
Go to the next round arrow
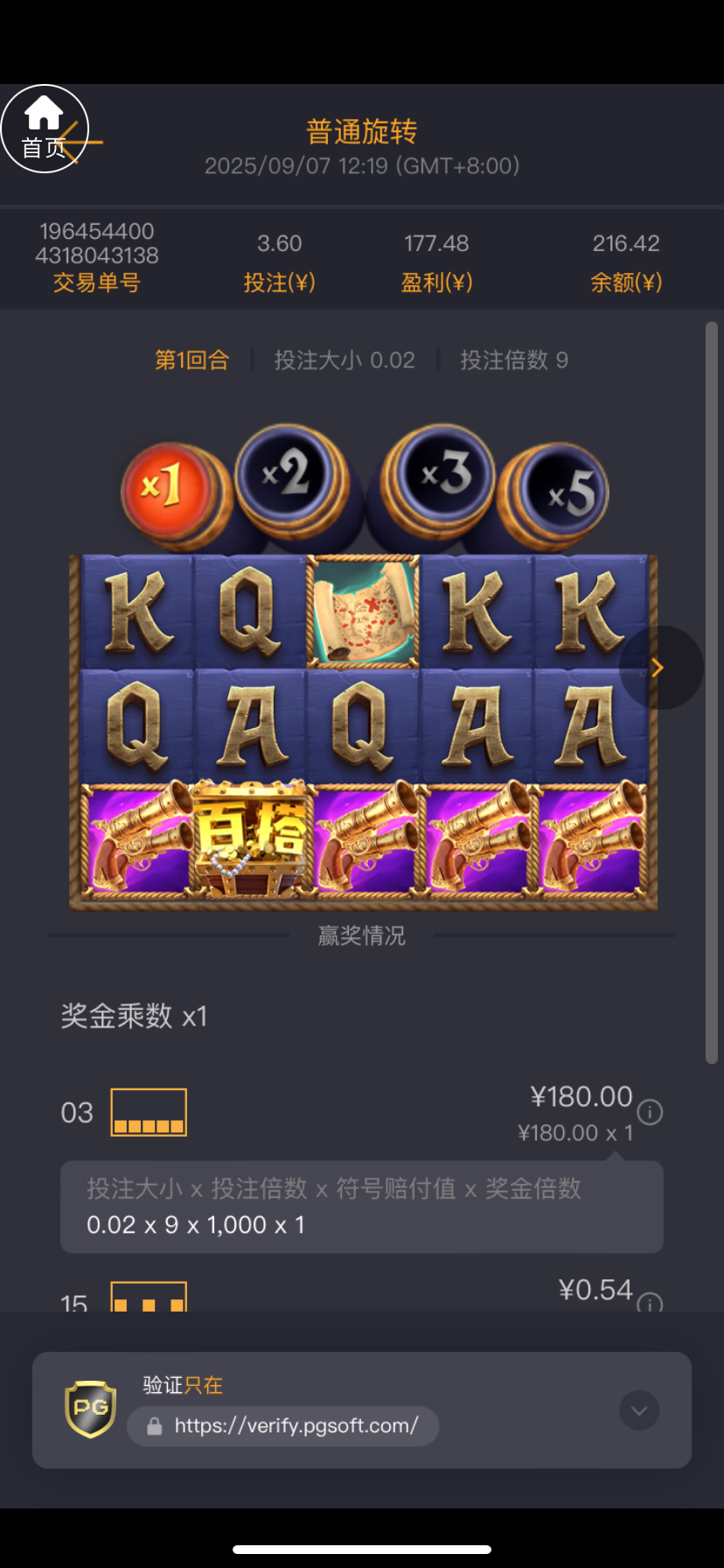point(660,668)
